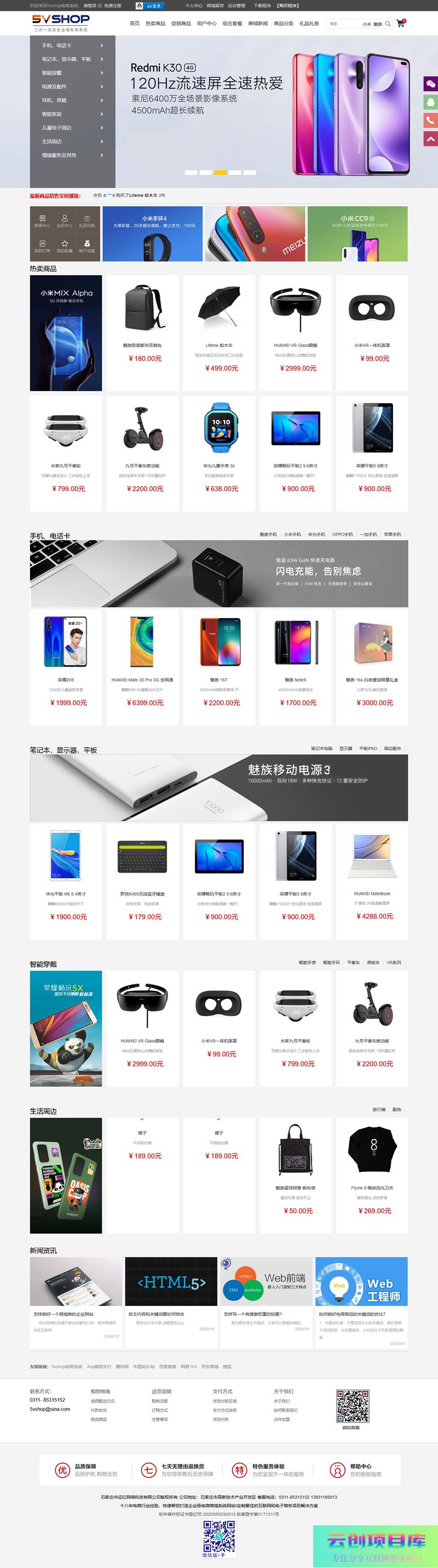Tap the magnifier search icon

(388, 24)
